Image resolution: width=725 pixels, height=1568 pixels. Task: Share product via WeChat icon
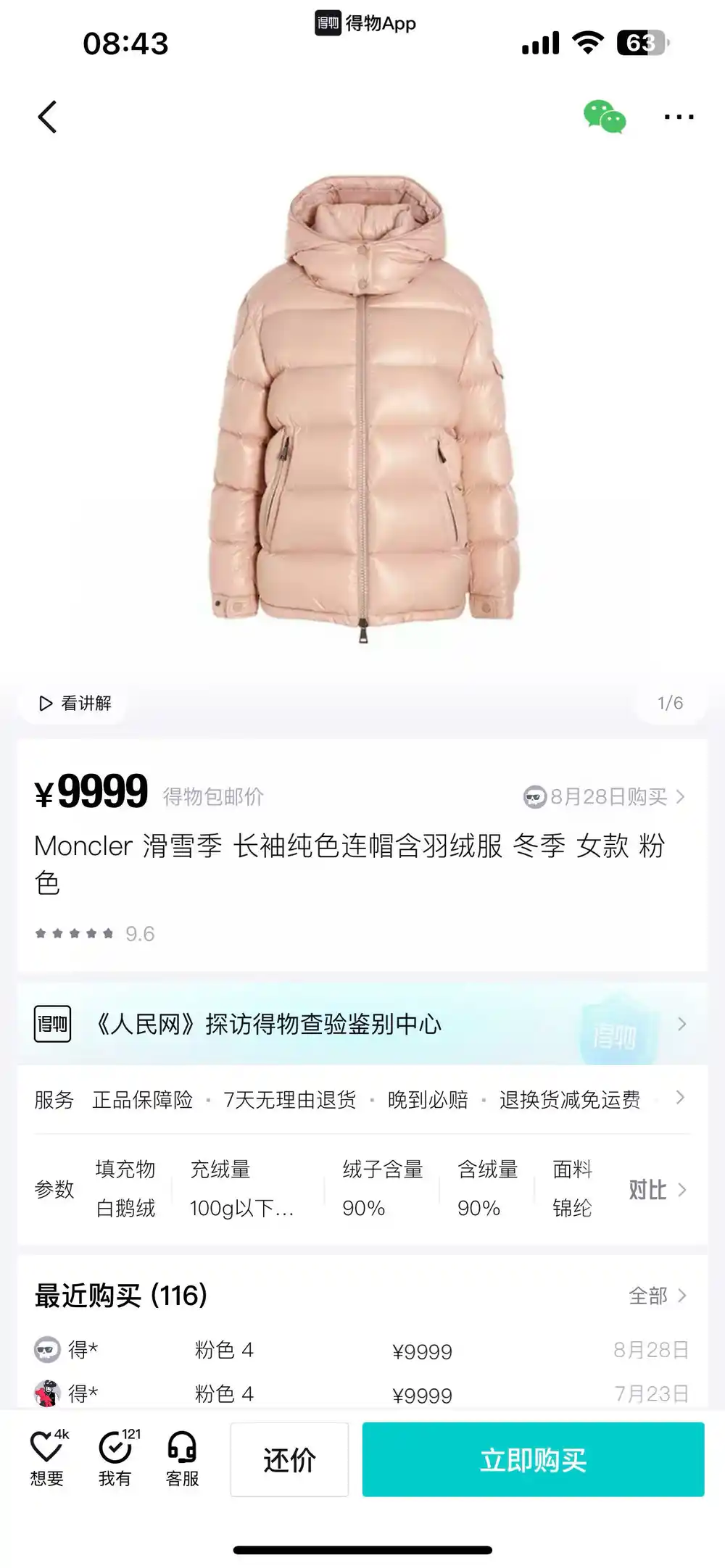point(605,117)
